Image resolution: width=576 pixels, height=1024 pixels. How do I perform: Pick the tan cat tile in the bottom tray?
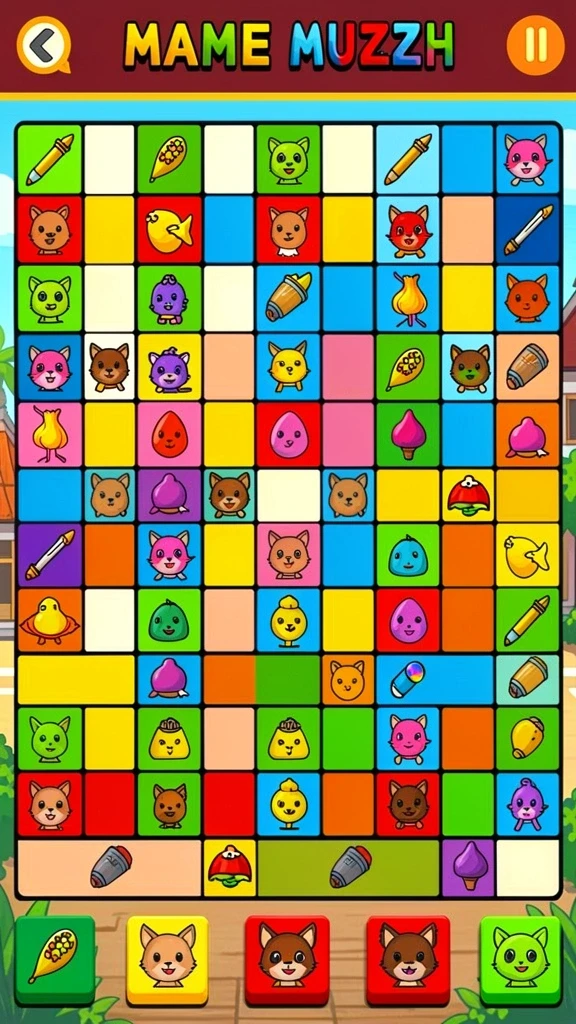[168, 960]
